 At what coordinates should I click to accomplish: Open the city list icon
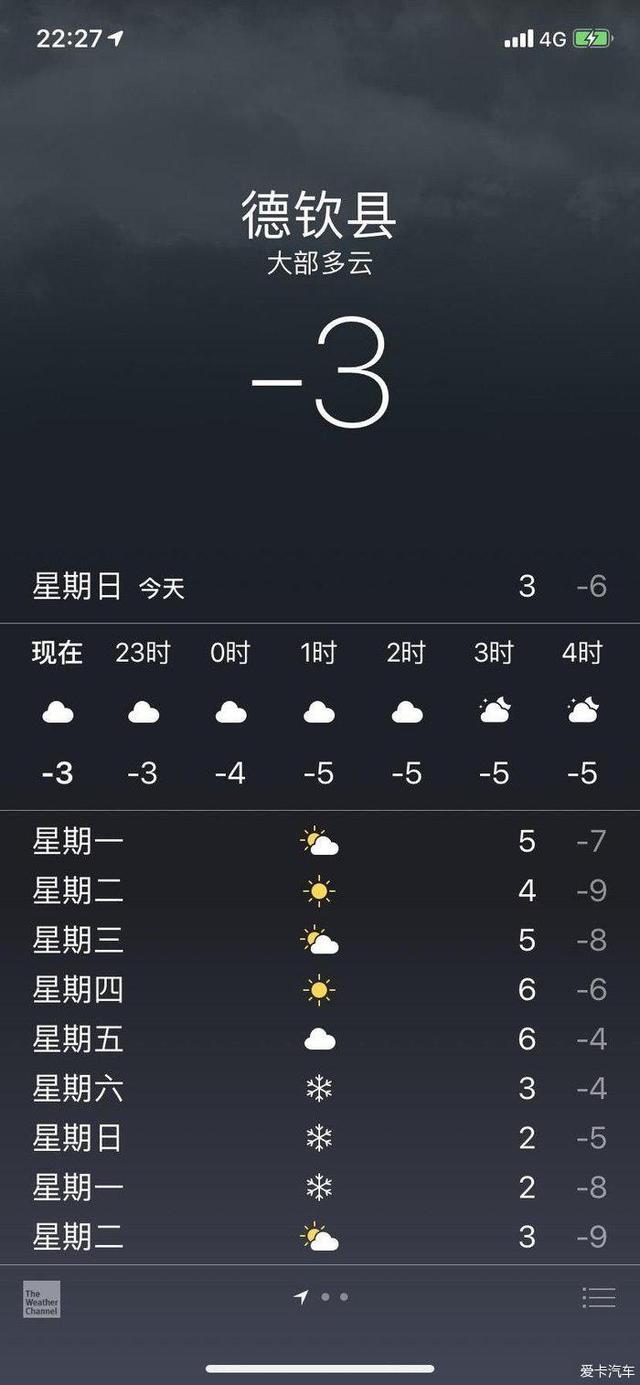click(x=599, y=1298)
